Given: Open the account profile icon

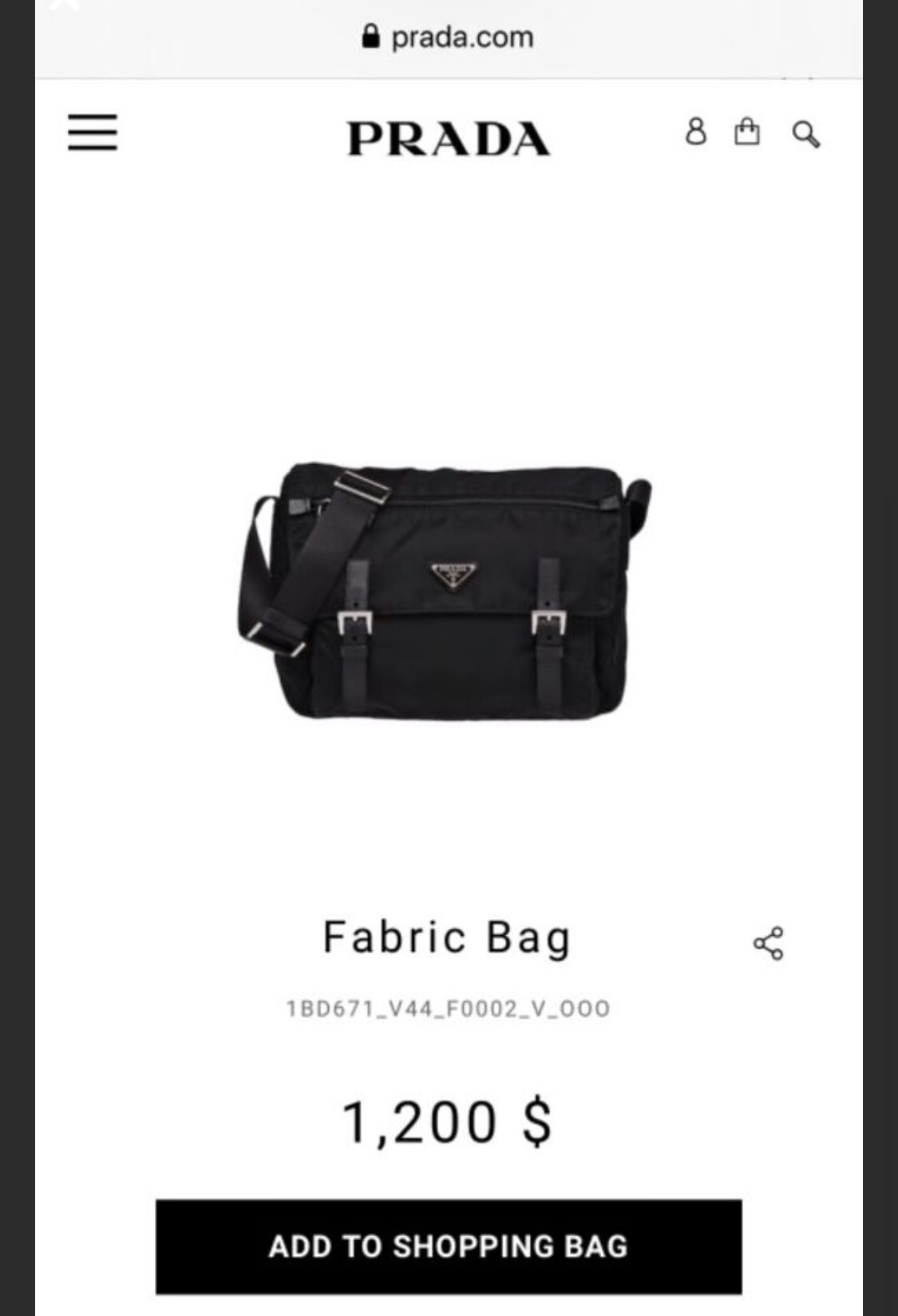Looking at the screenshot, I should click(x=696, y=132).
